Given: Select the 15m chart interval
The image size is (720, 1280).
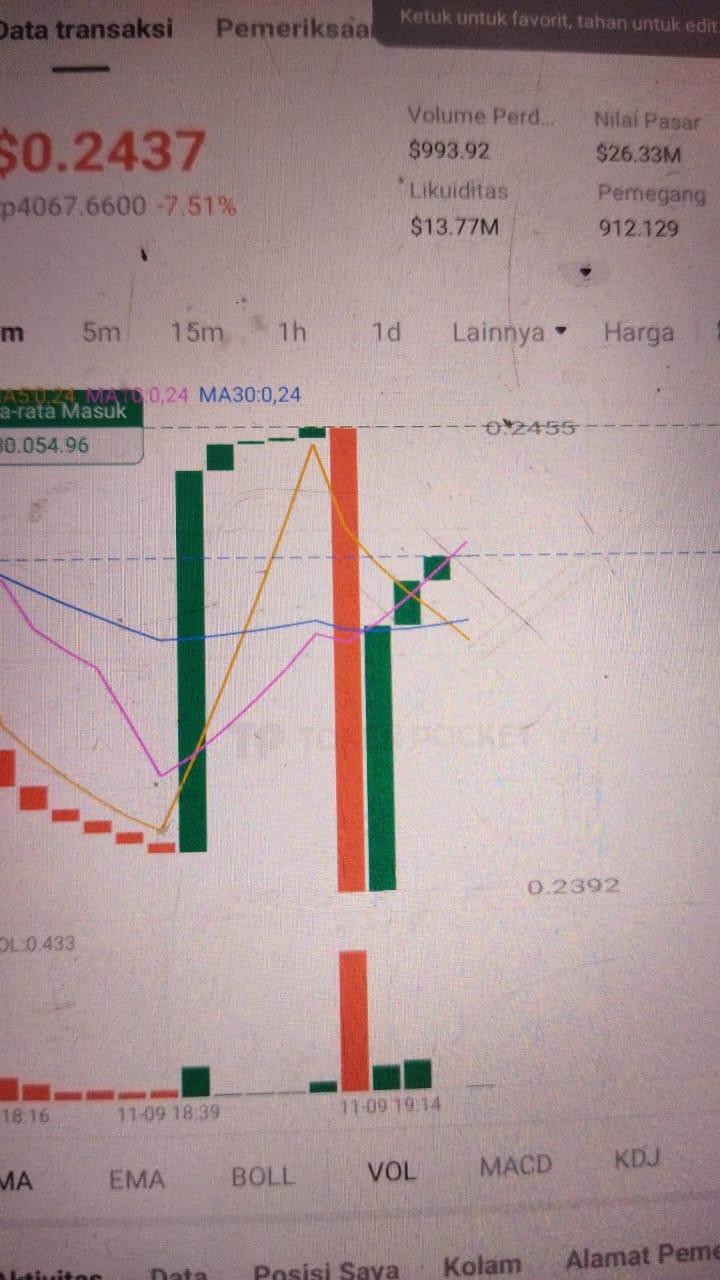Looking at the screenshot, I should [196, 332].
